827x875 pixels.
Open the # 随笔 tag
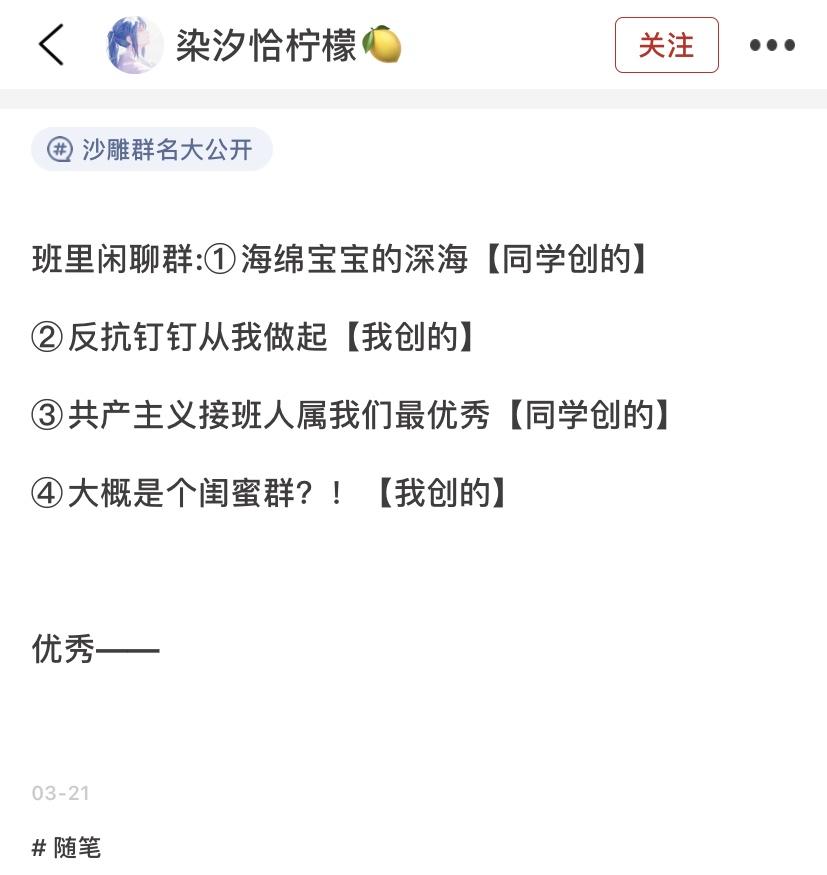click(66, 848)
